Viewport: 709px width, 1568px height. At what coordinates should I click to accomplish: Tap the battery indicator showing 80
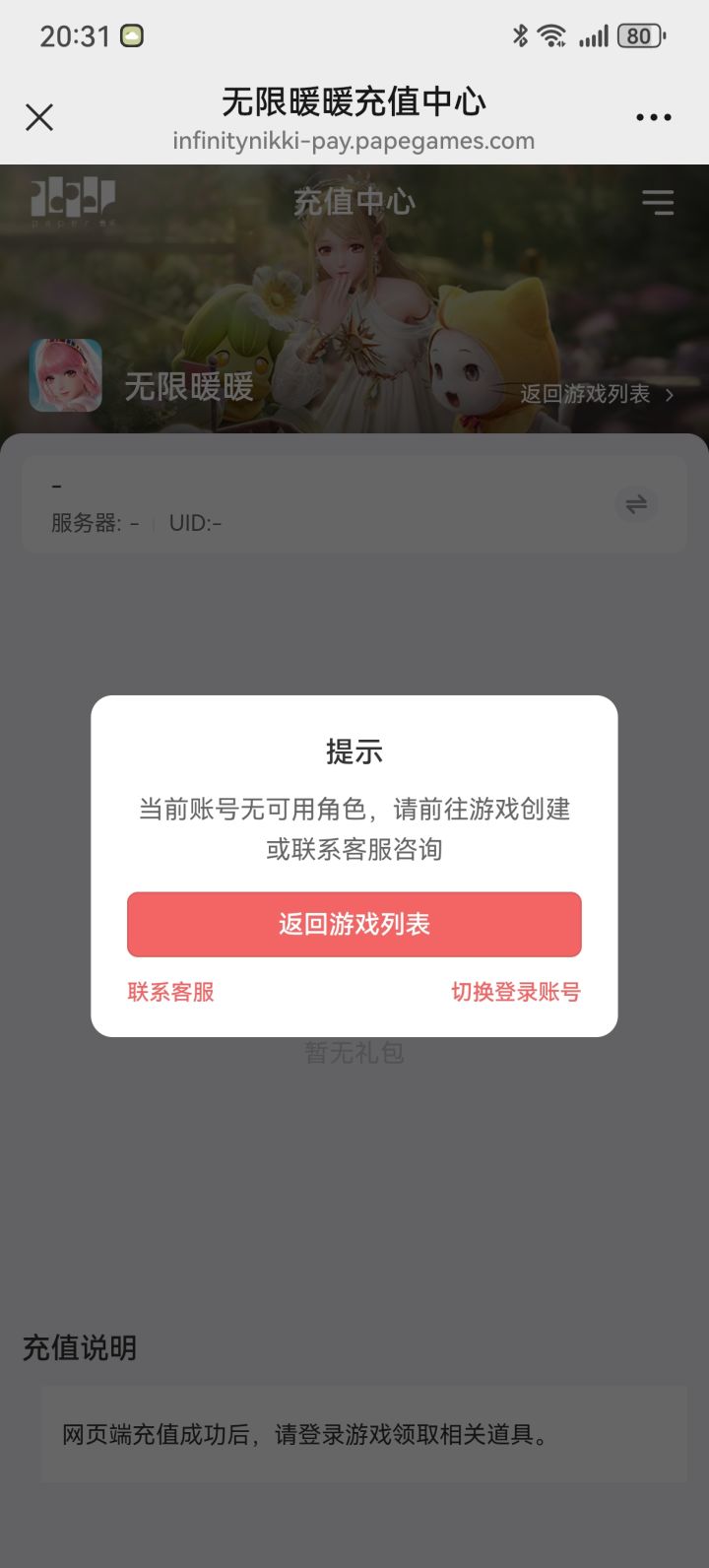[x=638, y=35]
